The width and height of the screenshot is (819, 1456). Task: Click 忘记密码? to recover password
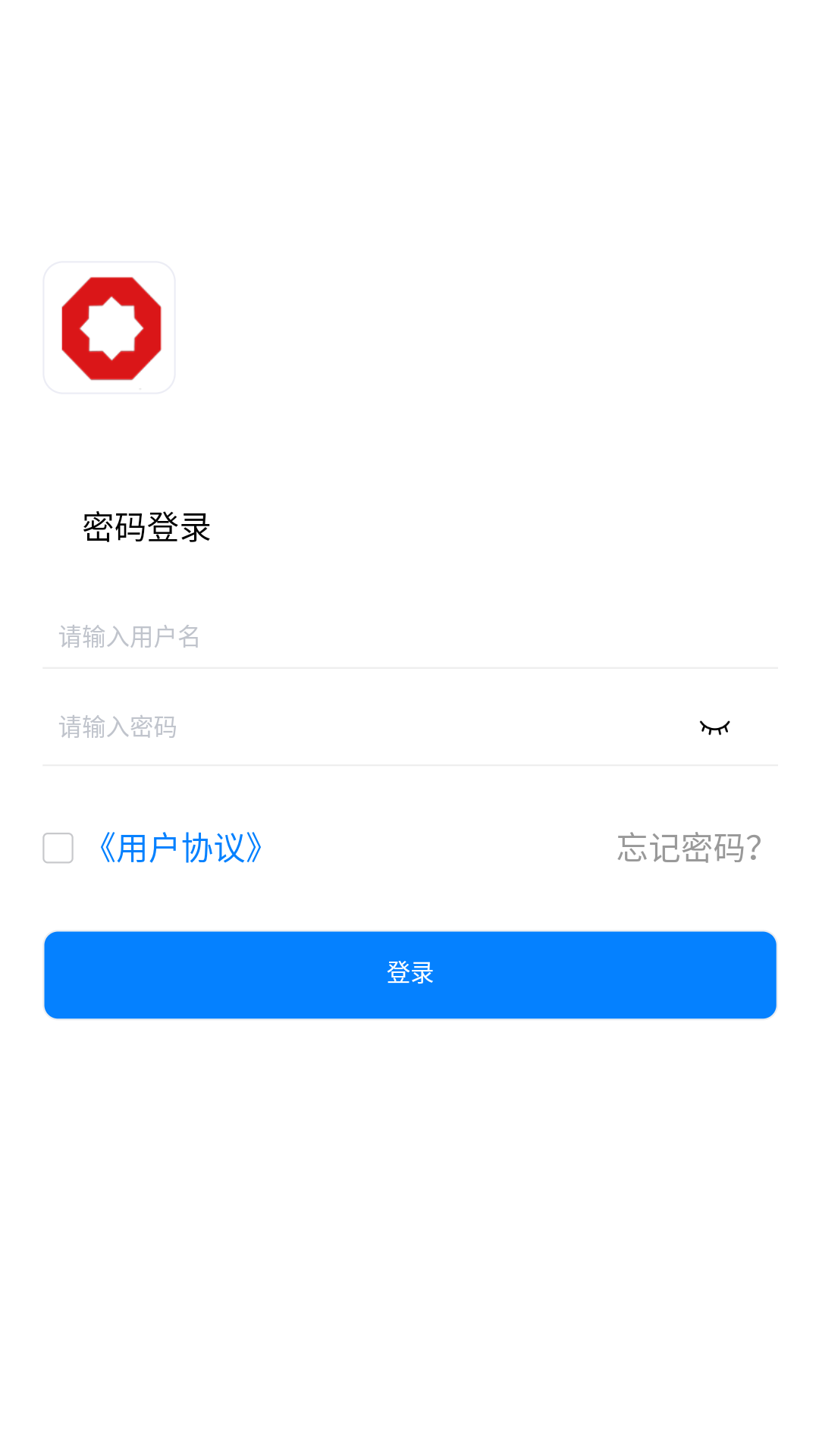click(x=689, y=849)
